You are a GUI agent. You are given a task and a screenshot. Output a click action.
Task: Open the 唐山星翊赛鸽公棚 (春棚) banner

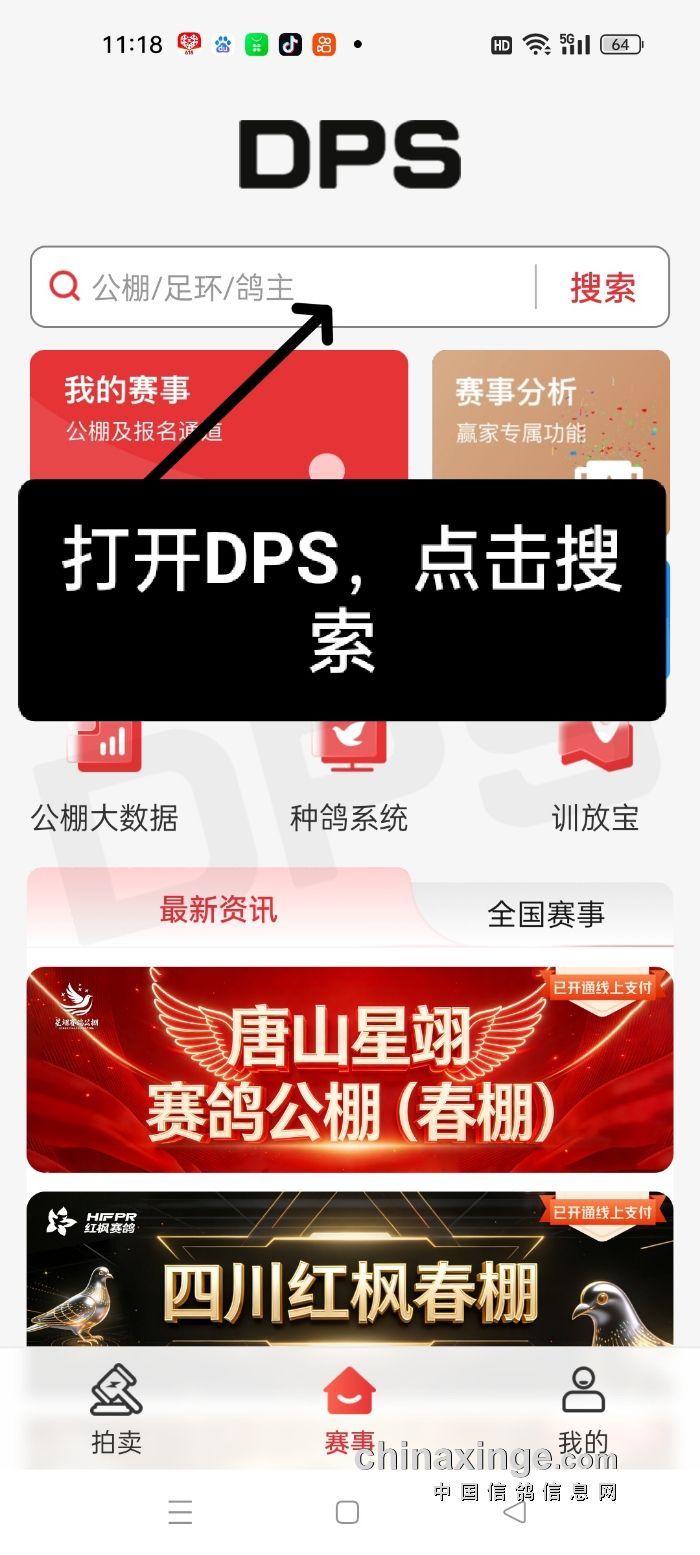tap(350, 1069)
